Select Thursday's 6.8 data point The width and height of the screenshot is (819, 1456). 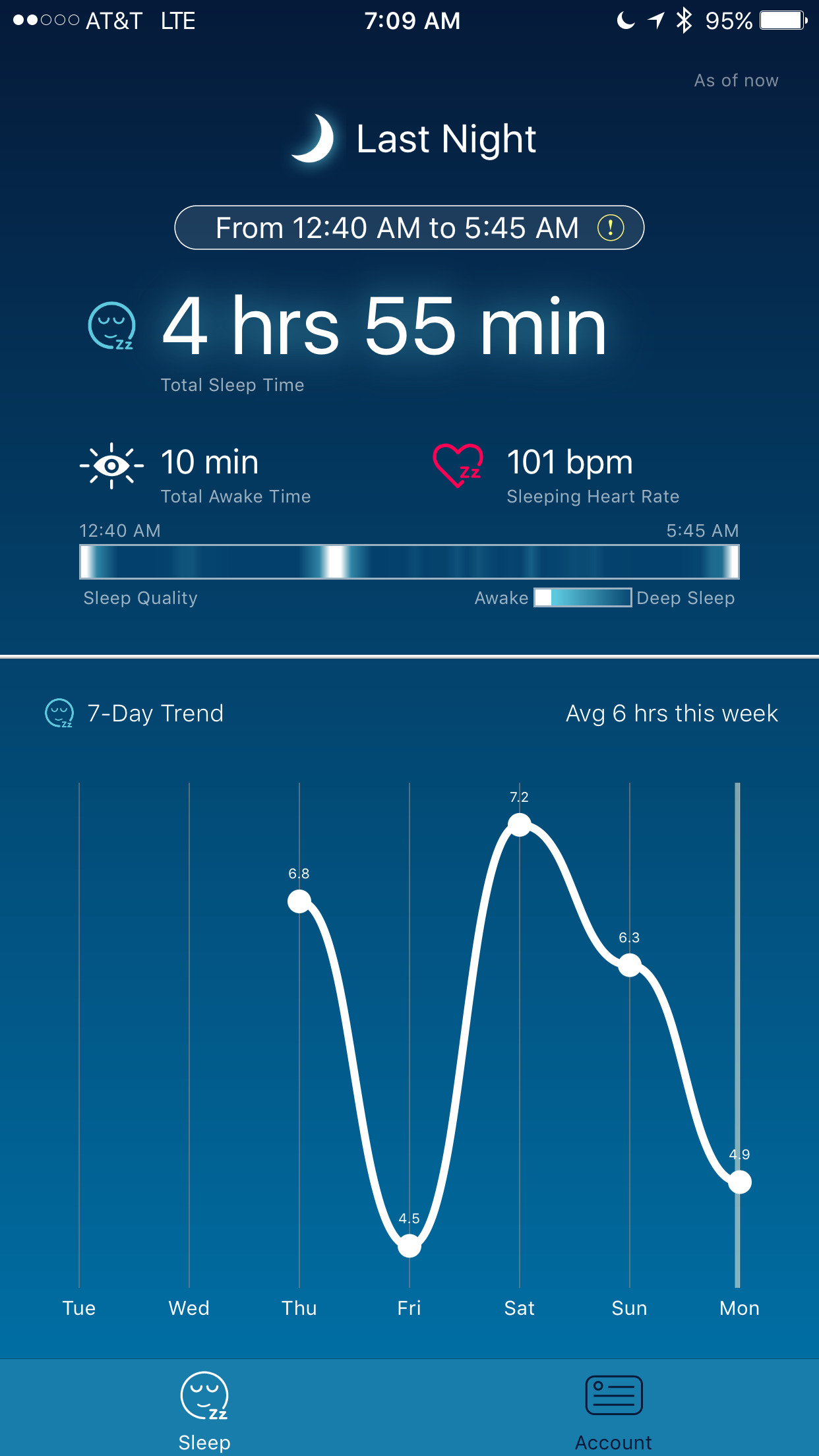coord(299,901)
